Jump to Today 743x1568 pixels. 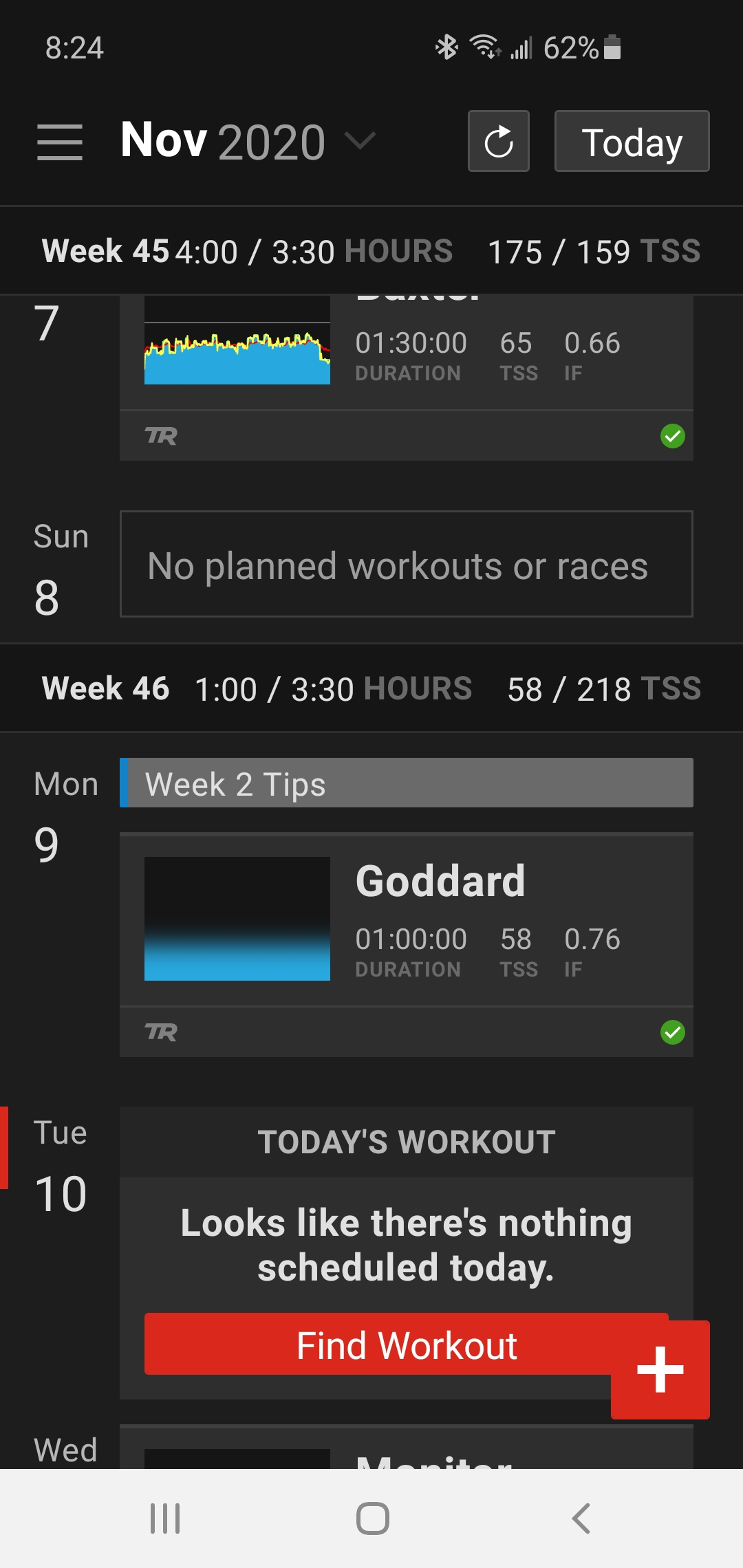(x=632, y=141)
